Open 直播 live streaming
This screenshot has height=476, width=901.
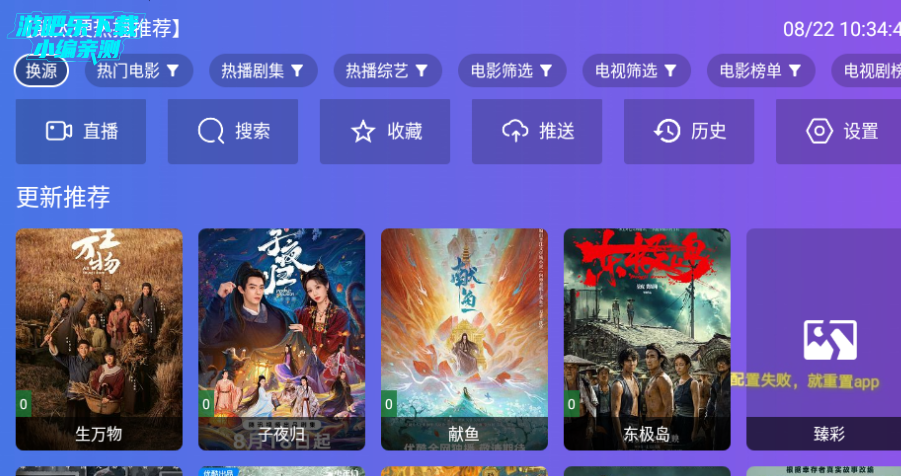pyautogui.click(x=81, y=131)
